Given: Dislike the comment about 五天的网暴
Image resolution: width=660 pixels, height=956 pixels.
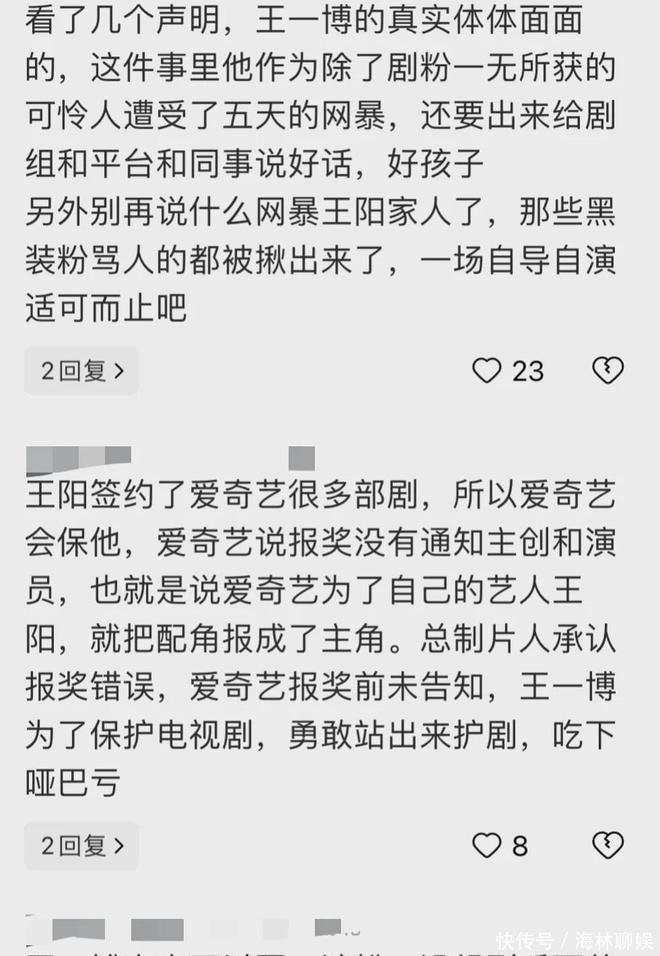Looking at the screenshot, I should pyautogui.click(x=607, y=371).
